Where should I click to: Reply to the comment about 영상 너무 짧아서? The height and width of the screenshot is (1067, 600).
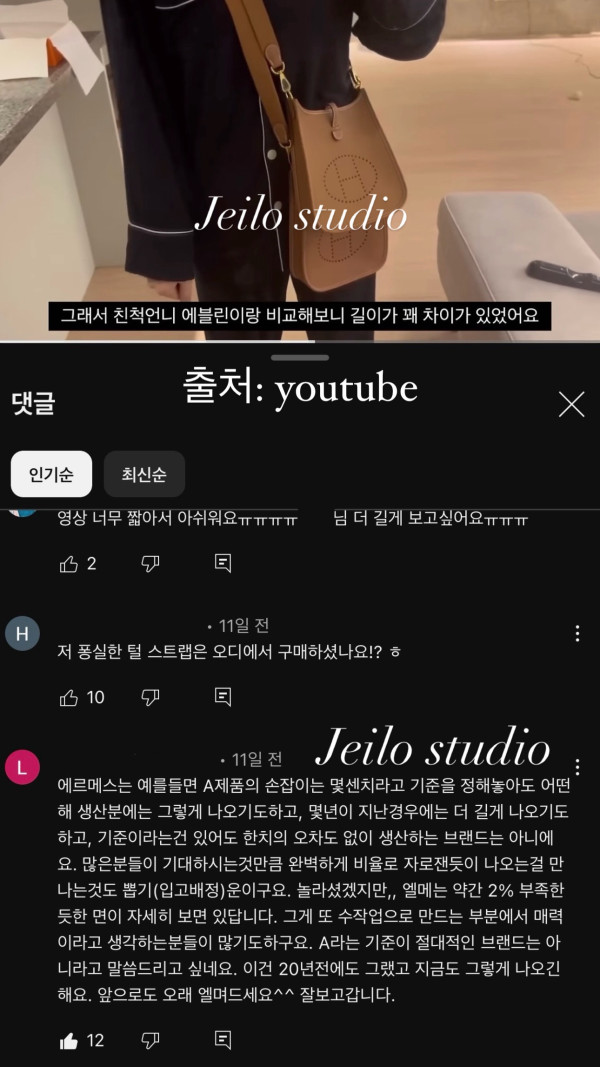click(223, 564)
